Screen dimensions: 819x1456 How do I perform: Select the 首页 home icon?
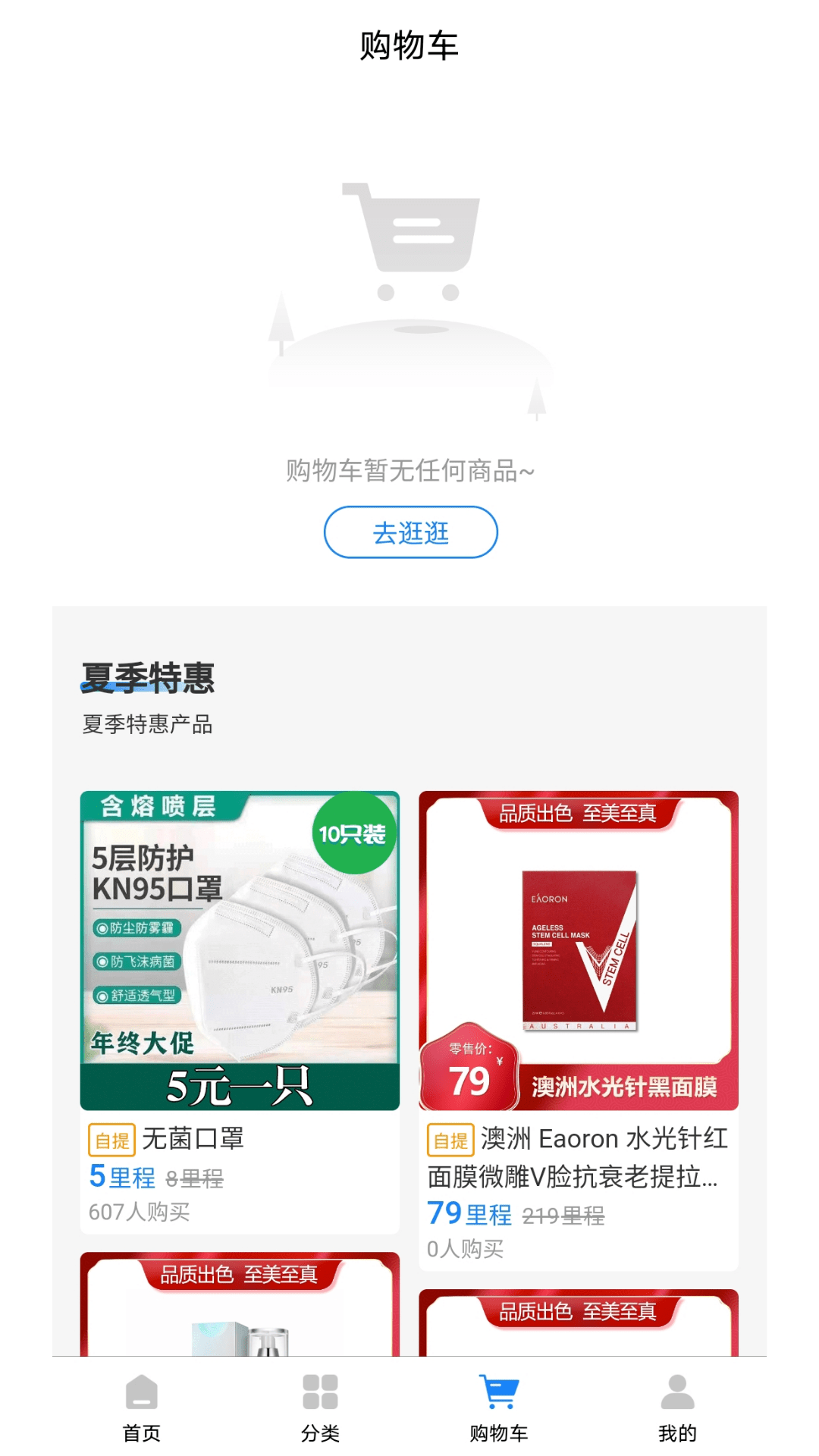(x=141, y=1407)
